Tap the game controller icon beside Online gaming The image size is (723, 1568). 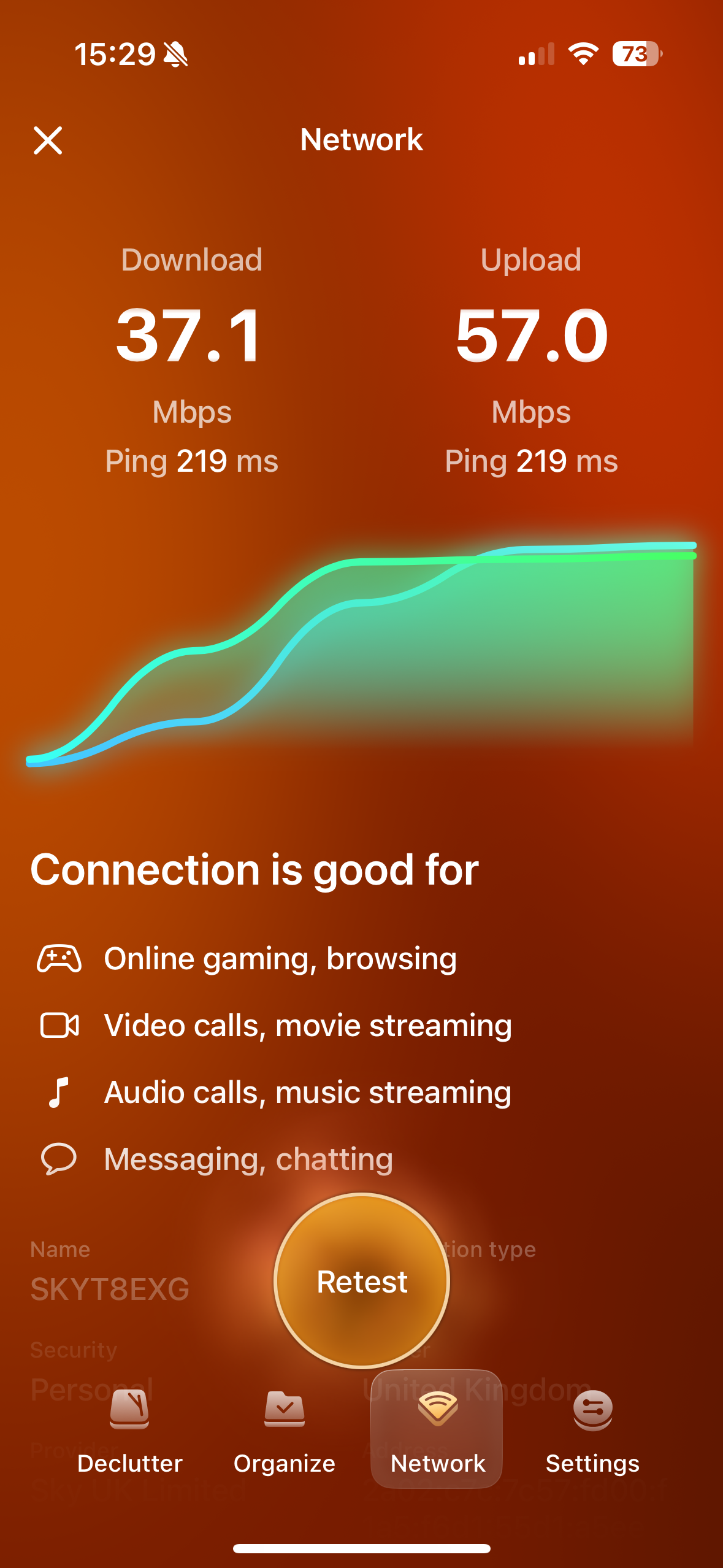tap(59, 957)
